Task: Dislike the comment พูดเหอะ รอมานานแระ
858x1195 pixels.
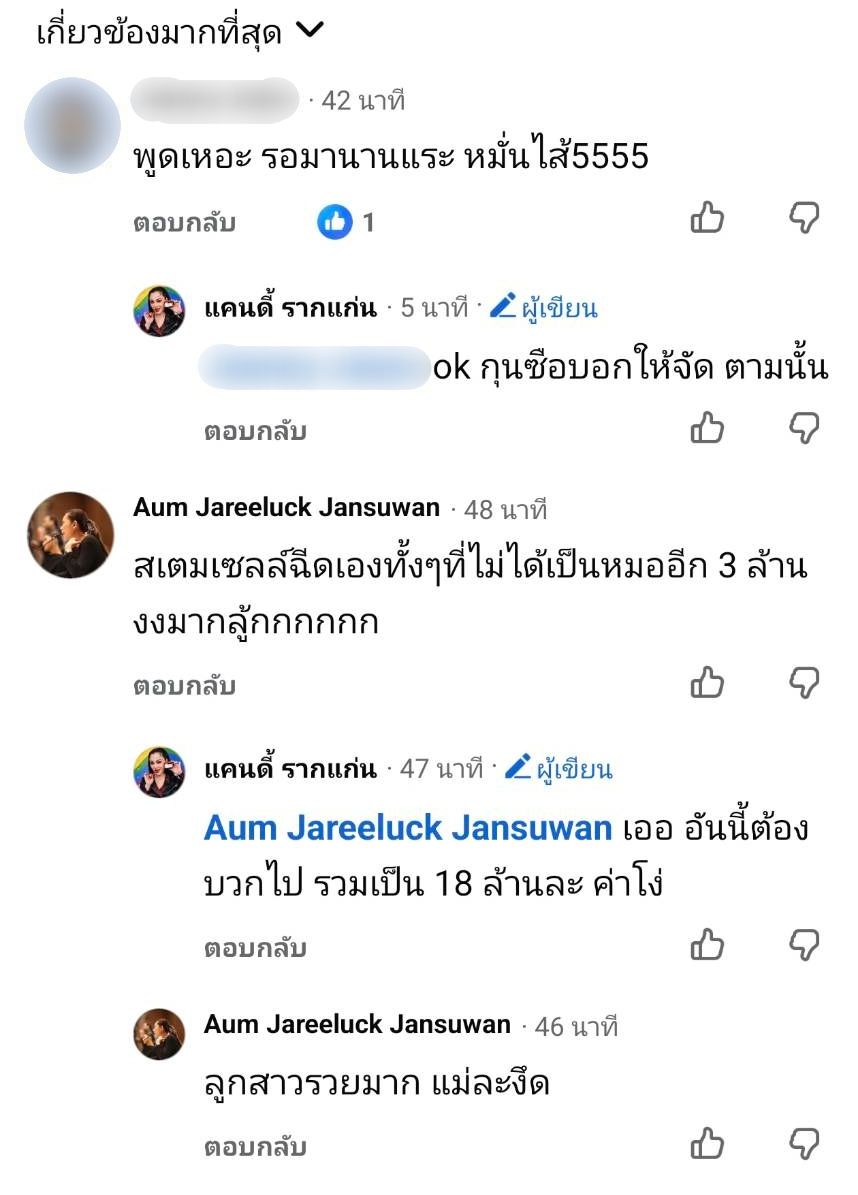Action: [804, 218]
